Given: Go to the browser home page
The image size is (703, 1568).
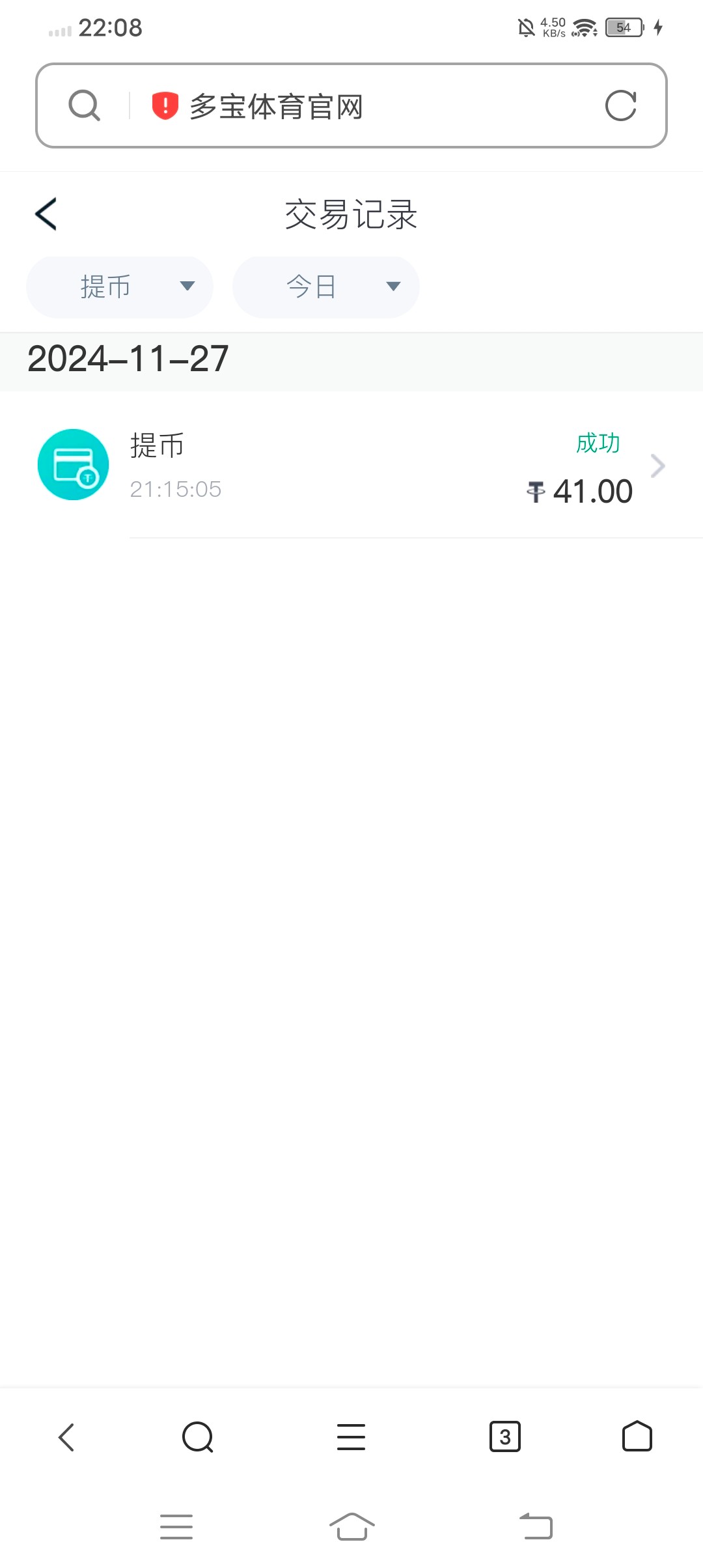Looking at the screenshot, I should tap(637, 1436).
